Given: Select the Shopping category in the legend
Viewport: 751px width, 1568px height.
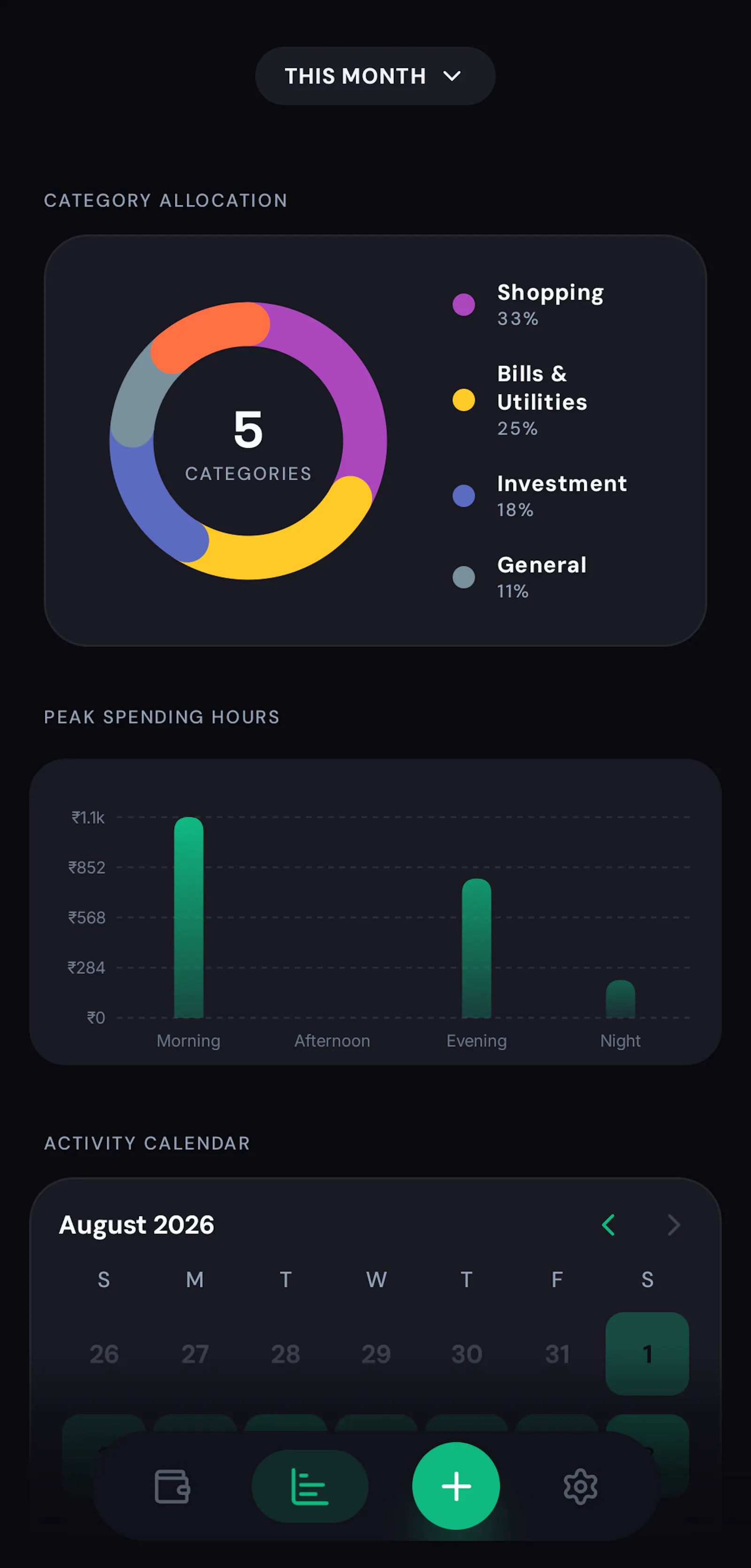Looking at the screenshot, I should pyautogui.click(x=528, y=304).
